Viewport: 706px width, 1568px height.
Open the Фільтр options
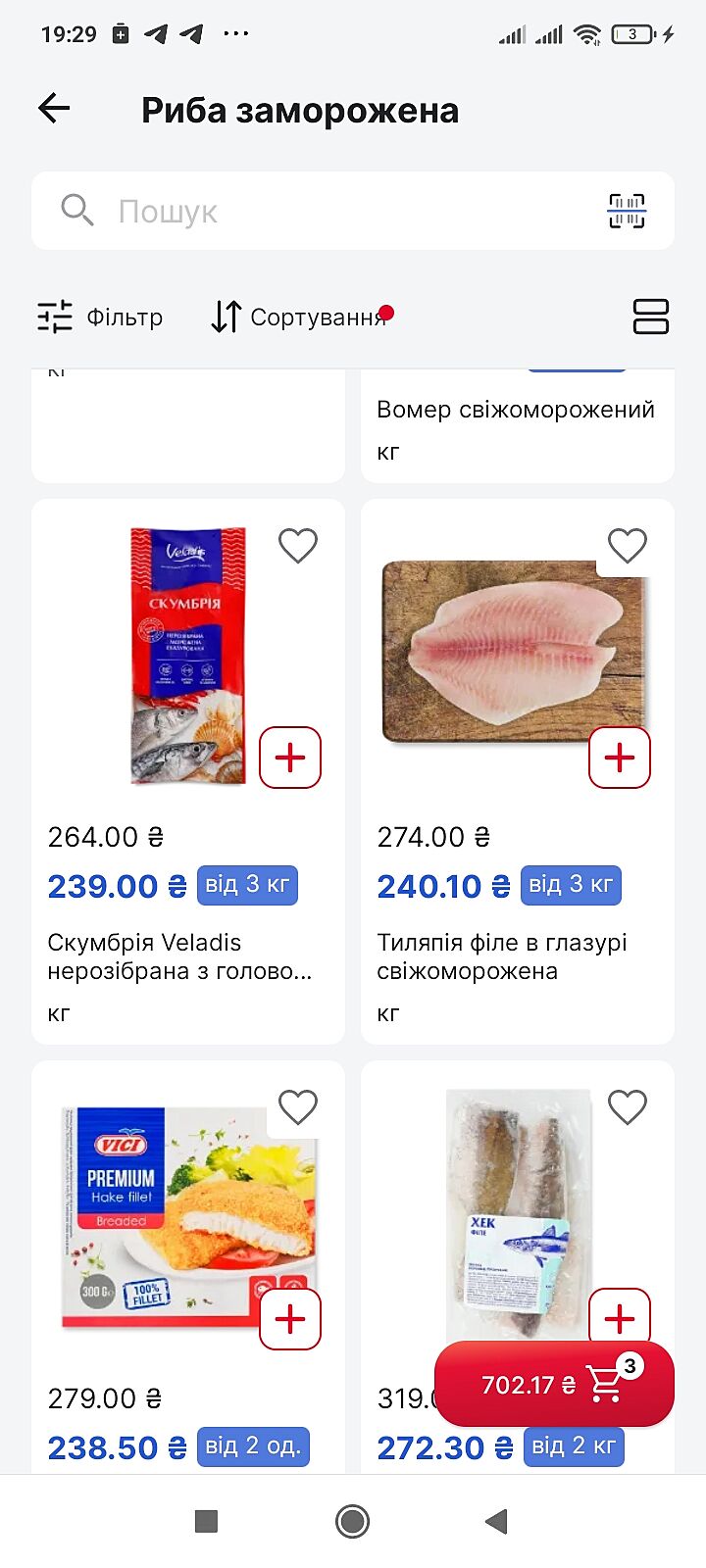[100, 318]
